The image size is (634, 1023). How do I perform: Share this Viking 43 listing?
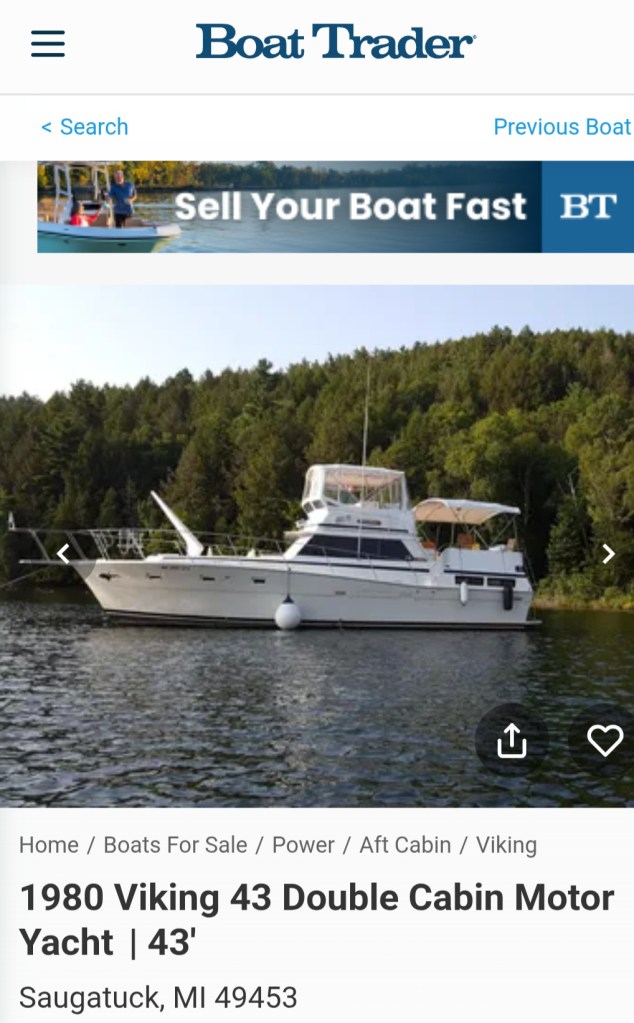(511, 741)
